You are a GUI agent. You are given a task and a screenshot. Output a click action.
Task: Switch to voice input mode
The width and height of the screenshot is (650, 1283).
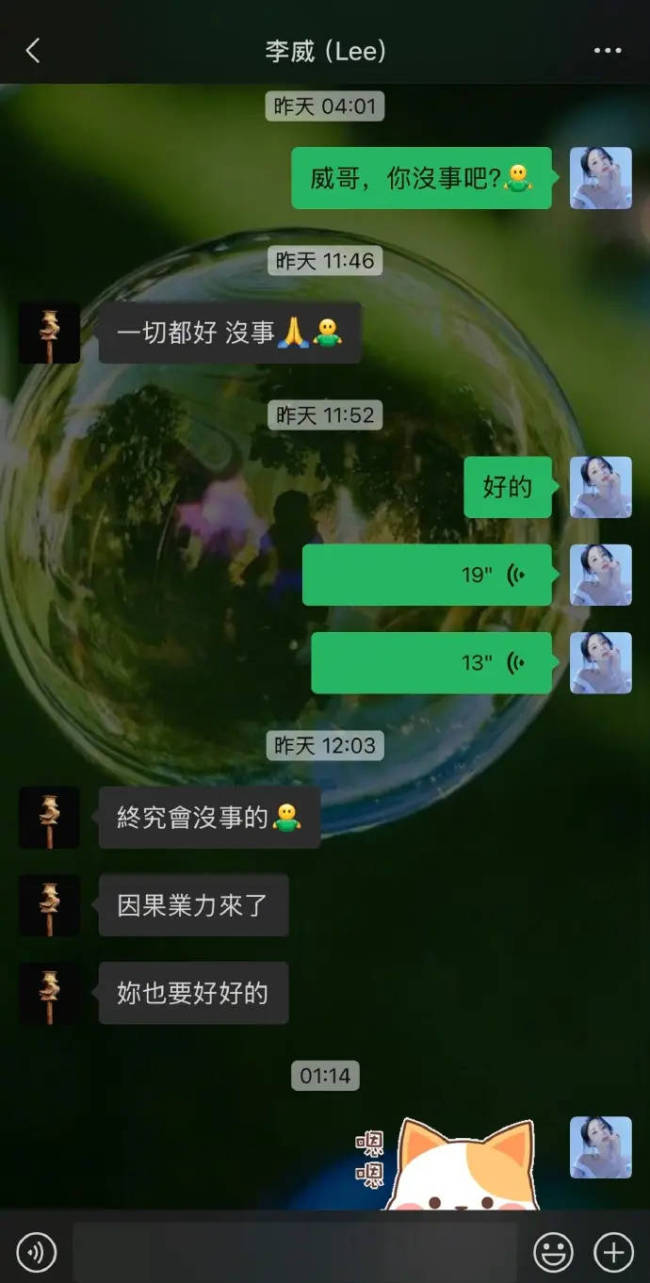coord(37,1251)
